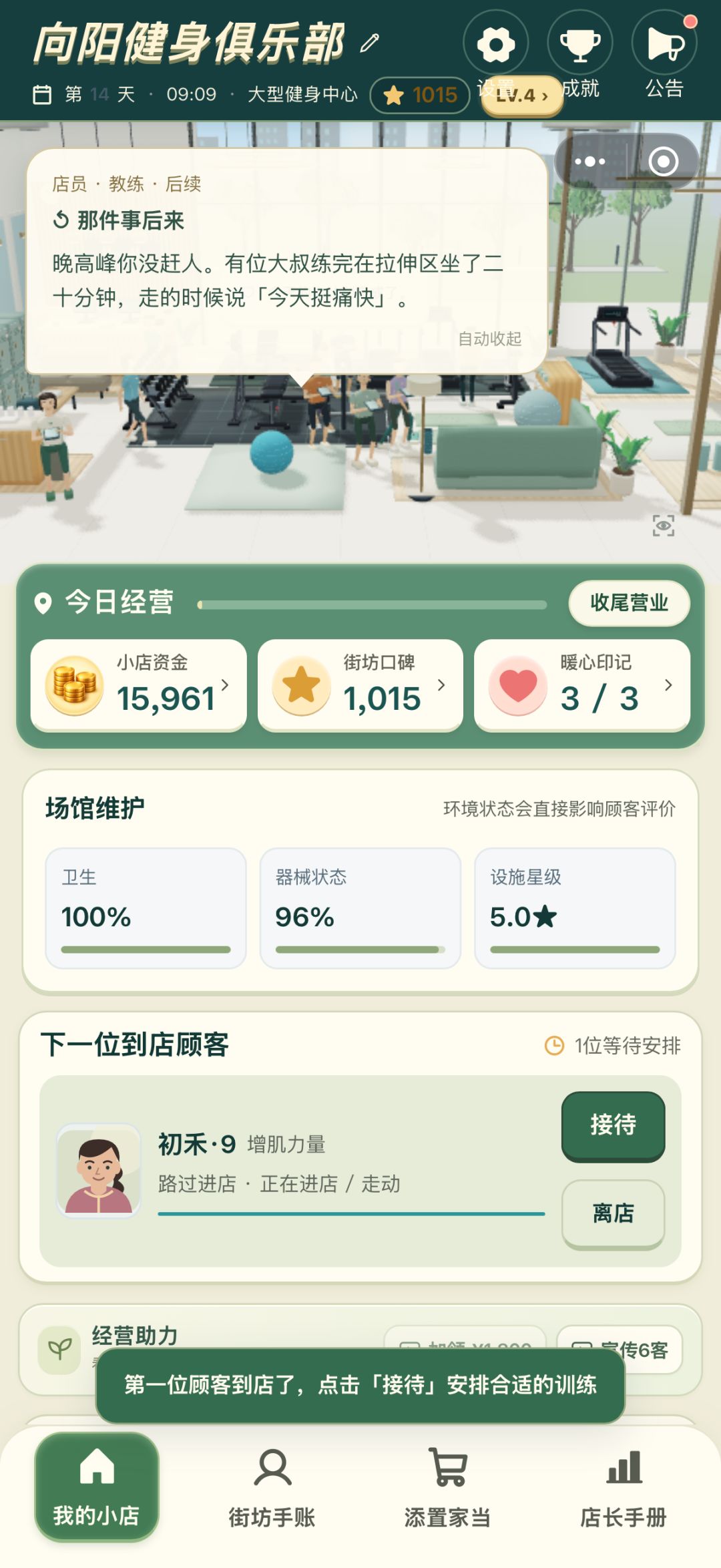Image resolution: width=721 pixels, height=1568 pixels.
Task: Open the 暖心印记 hearts card
Action: 582,684
